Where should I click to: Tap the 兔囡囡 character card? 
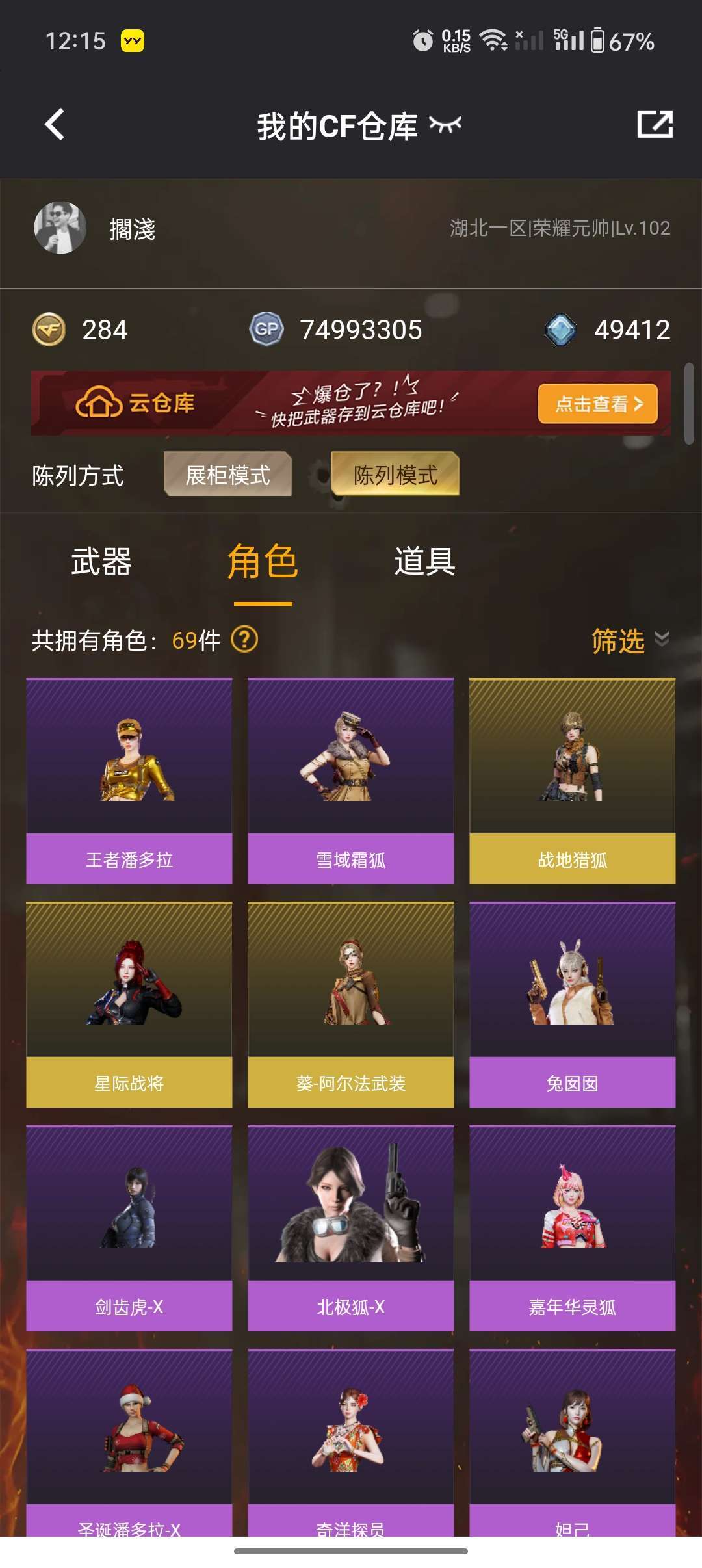pos(572,1004)
